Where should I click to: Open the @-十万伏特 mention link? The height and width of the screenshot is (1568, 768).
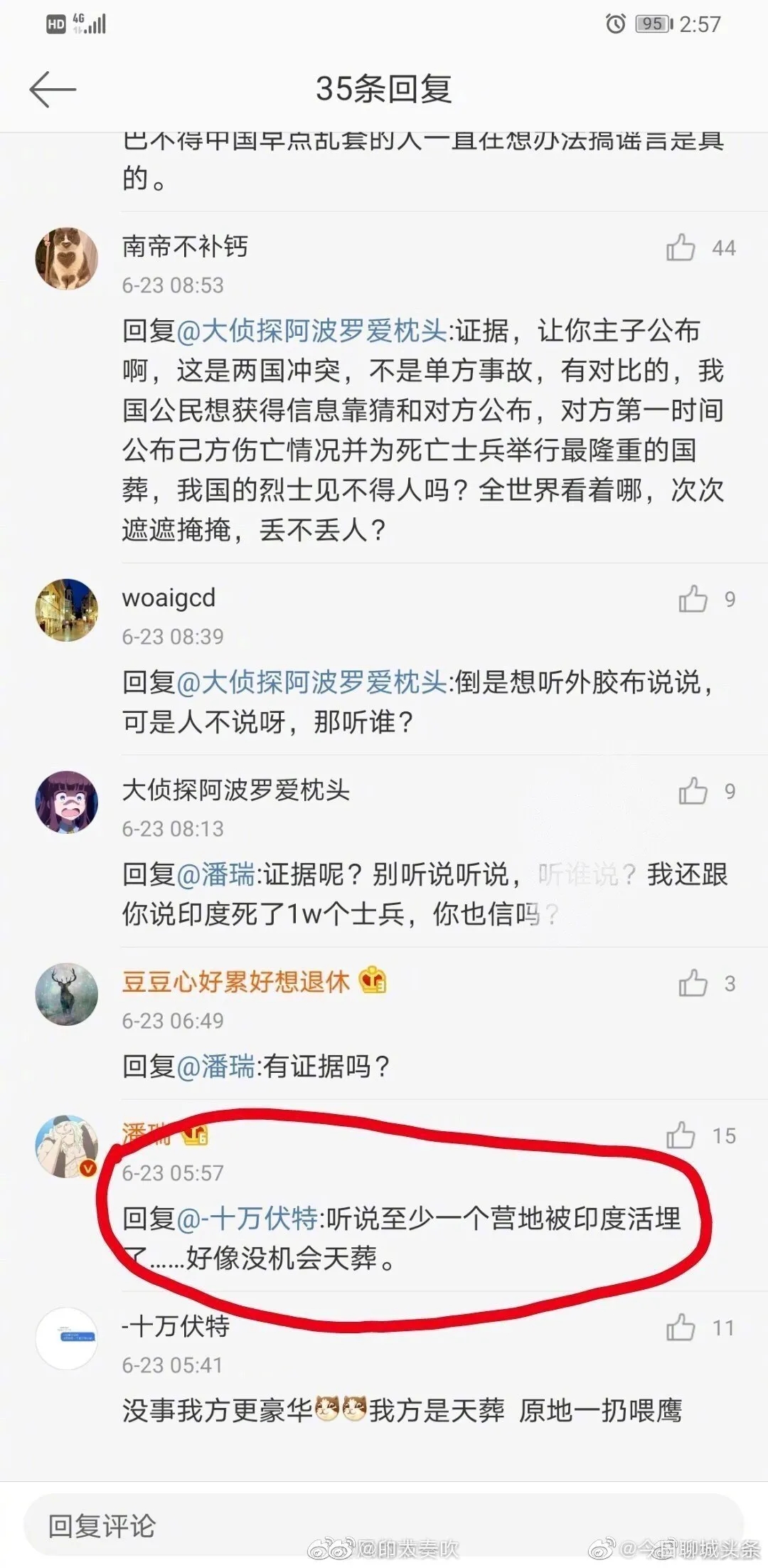pos(247,1219)
